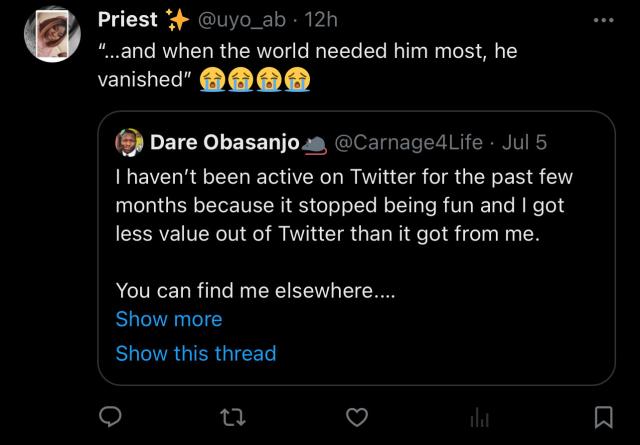Reply to Priest's tweet

(x=111, y=416)
